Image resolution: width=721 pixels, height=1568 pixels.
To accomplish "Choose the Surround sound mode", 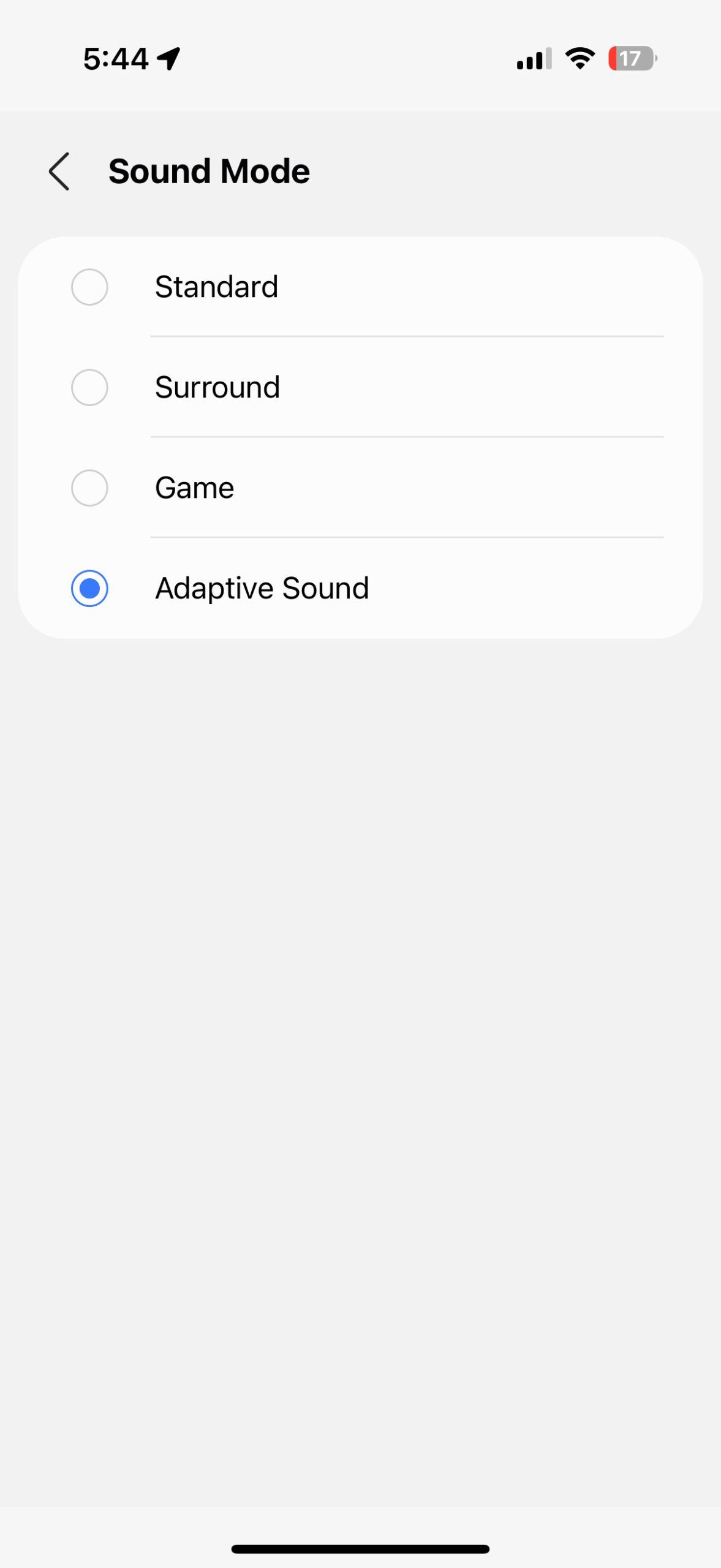I will click(x=360, y=387).
